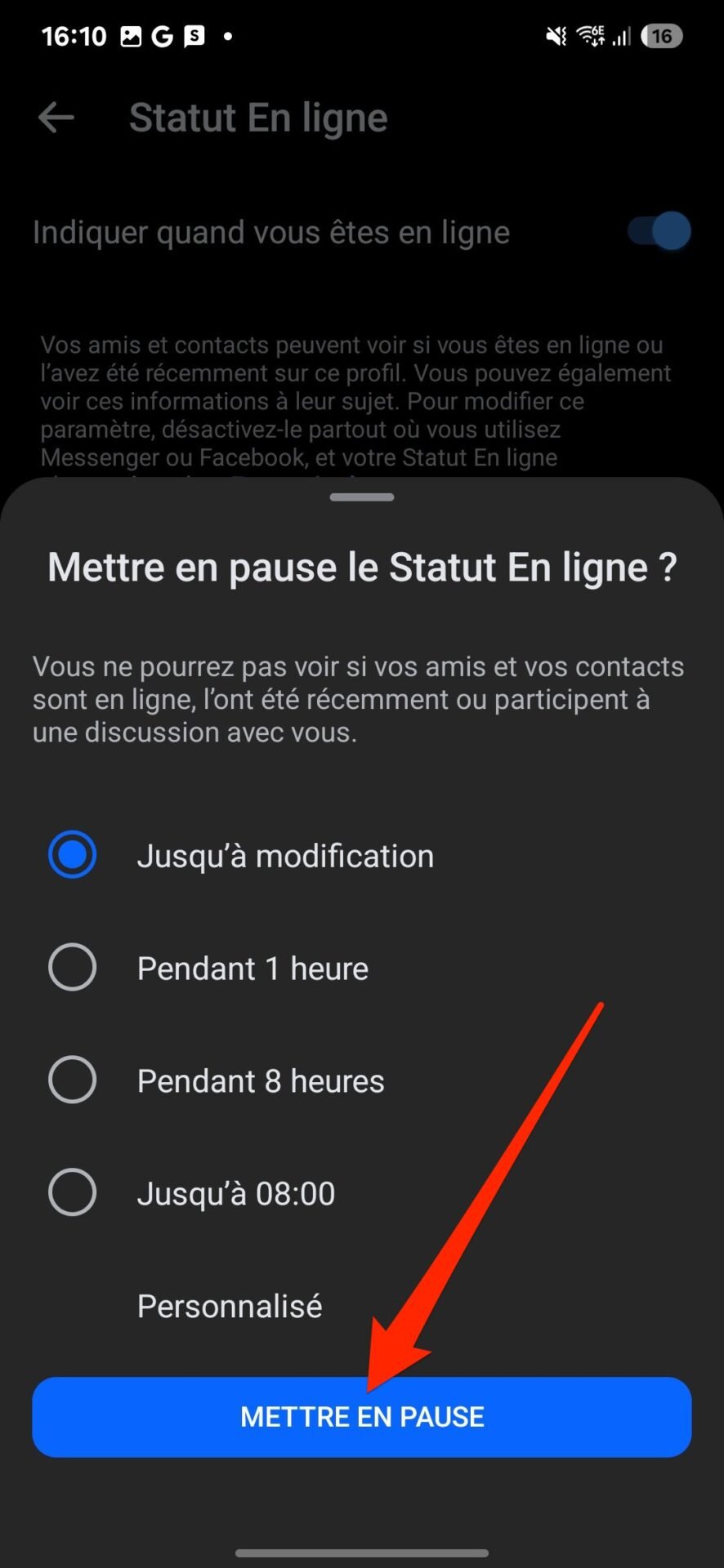This screenshot has width=724, height=1568.
Task: Open the Personnalisé duration option
Action: point(362,1306)
